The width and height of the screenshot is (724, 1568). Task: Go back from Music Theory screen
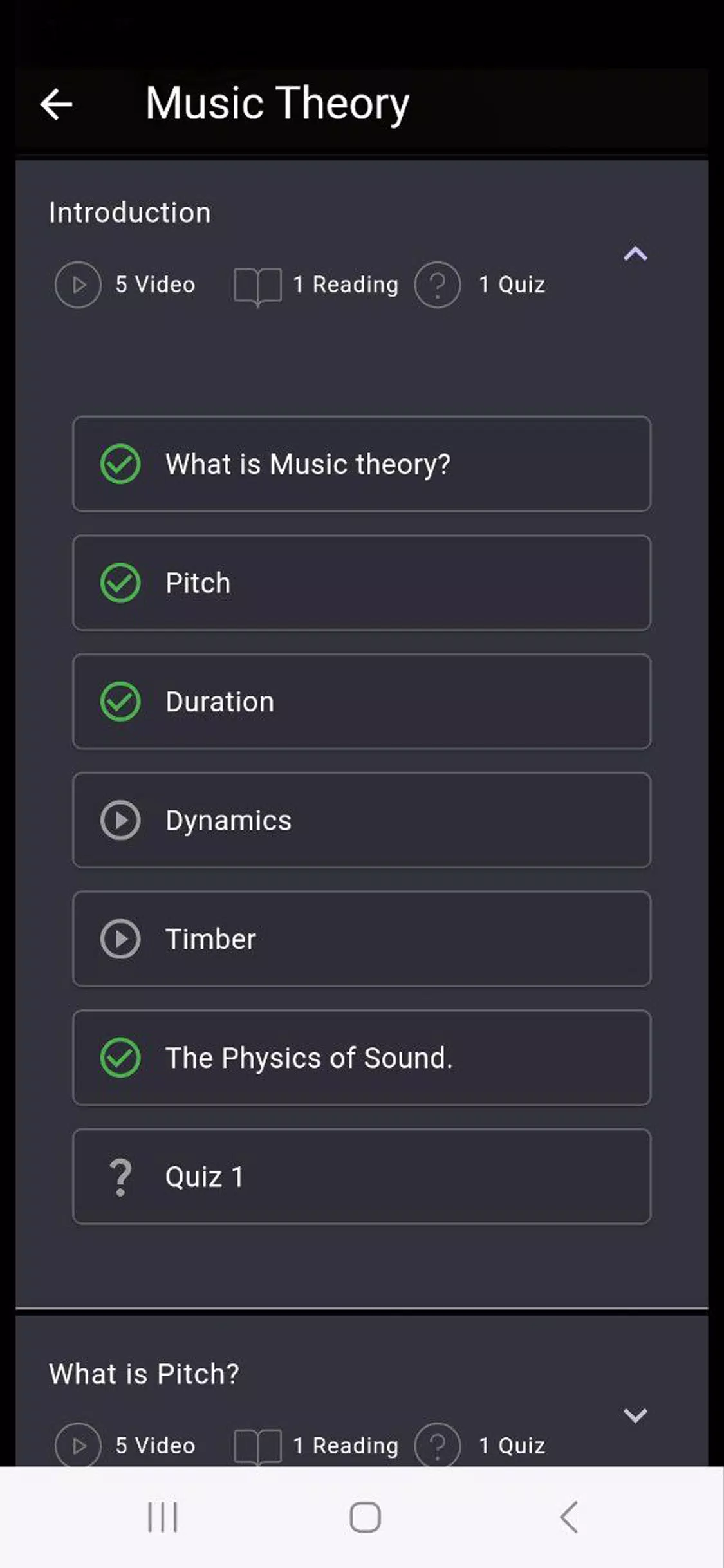56,104
